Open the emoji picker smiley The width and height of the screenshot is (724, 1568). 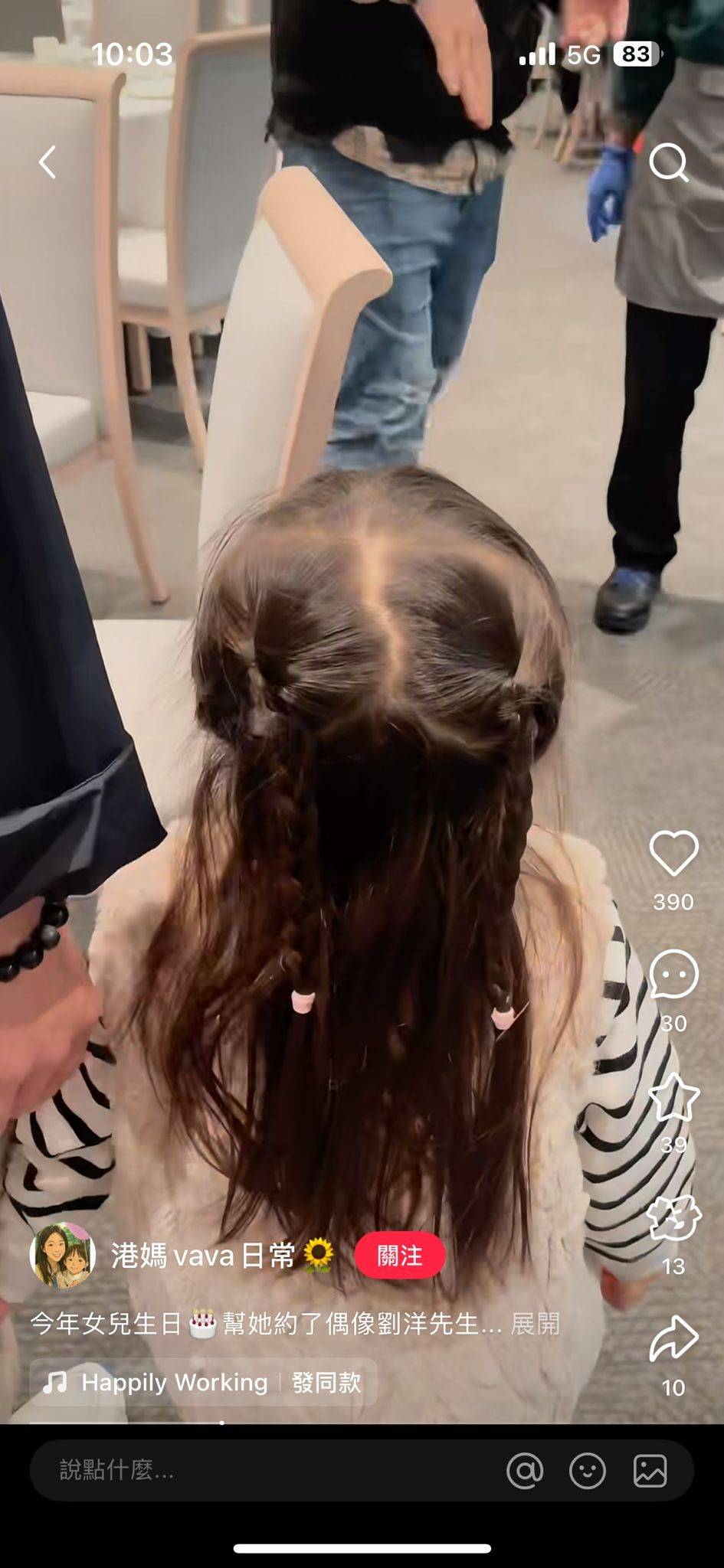[x=588, y=1470]
